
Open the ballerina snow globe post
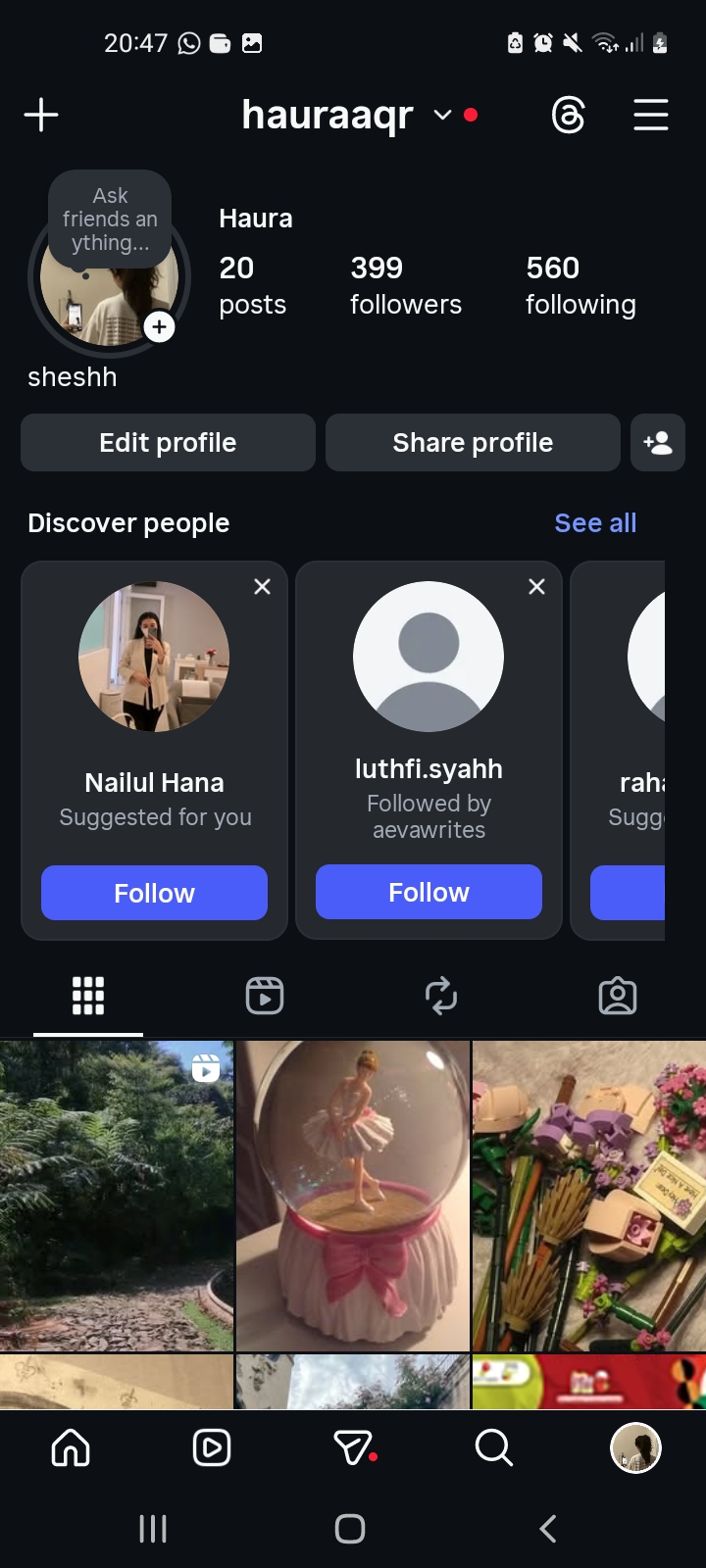click(x=353, y=1196)
